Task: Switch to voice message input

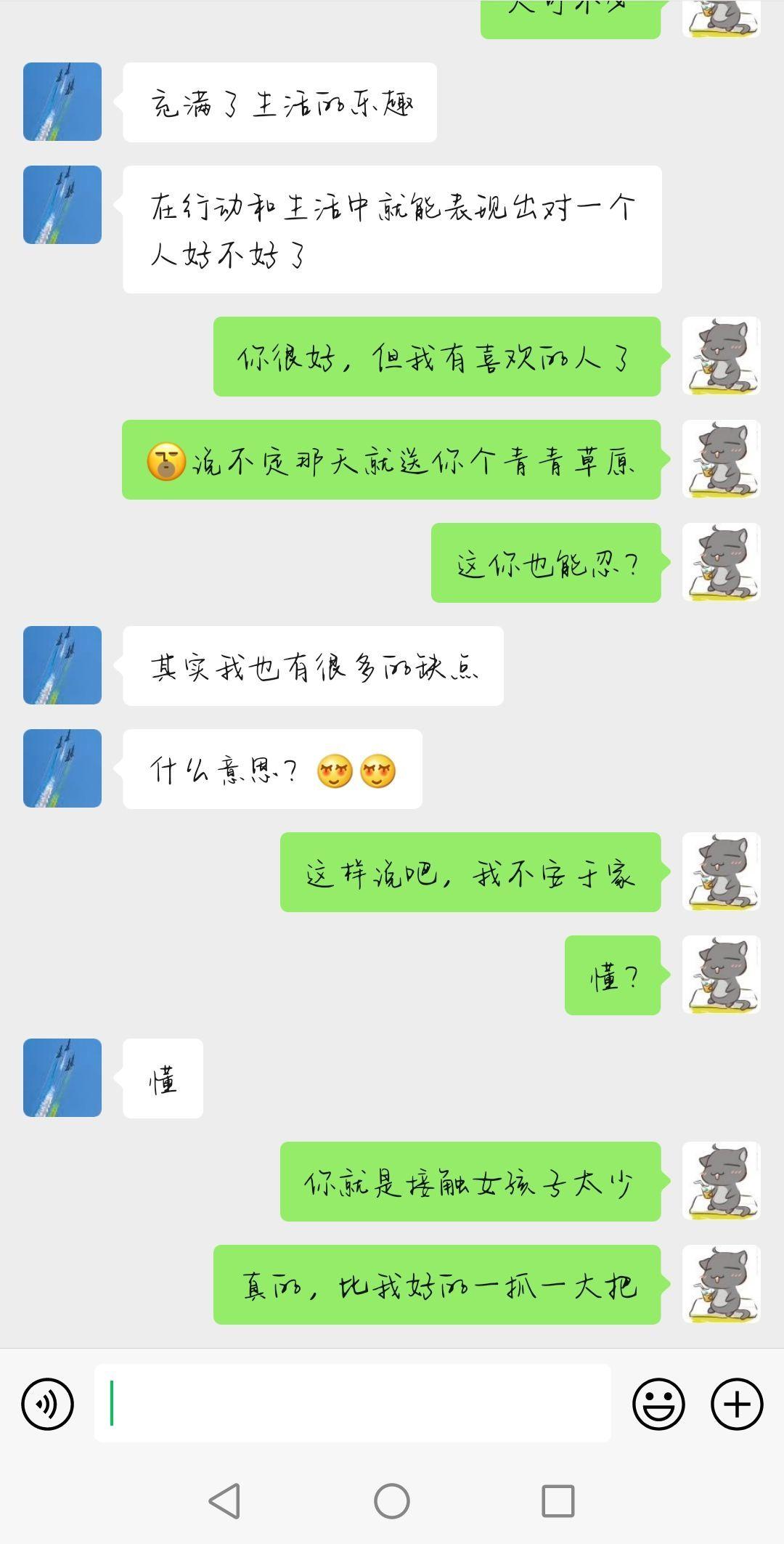Action: [x=48, y=1404]
